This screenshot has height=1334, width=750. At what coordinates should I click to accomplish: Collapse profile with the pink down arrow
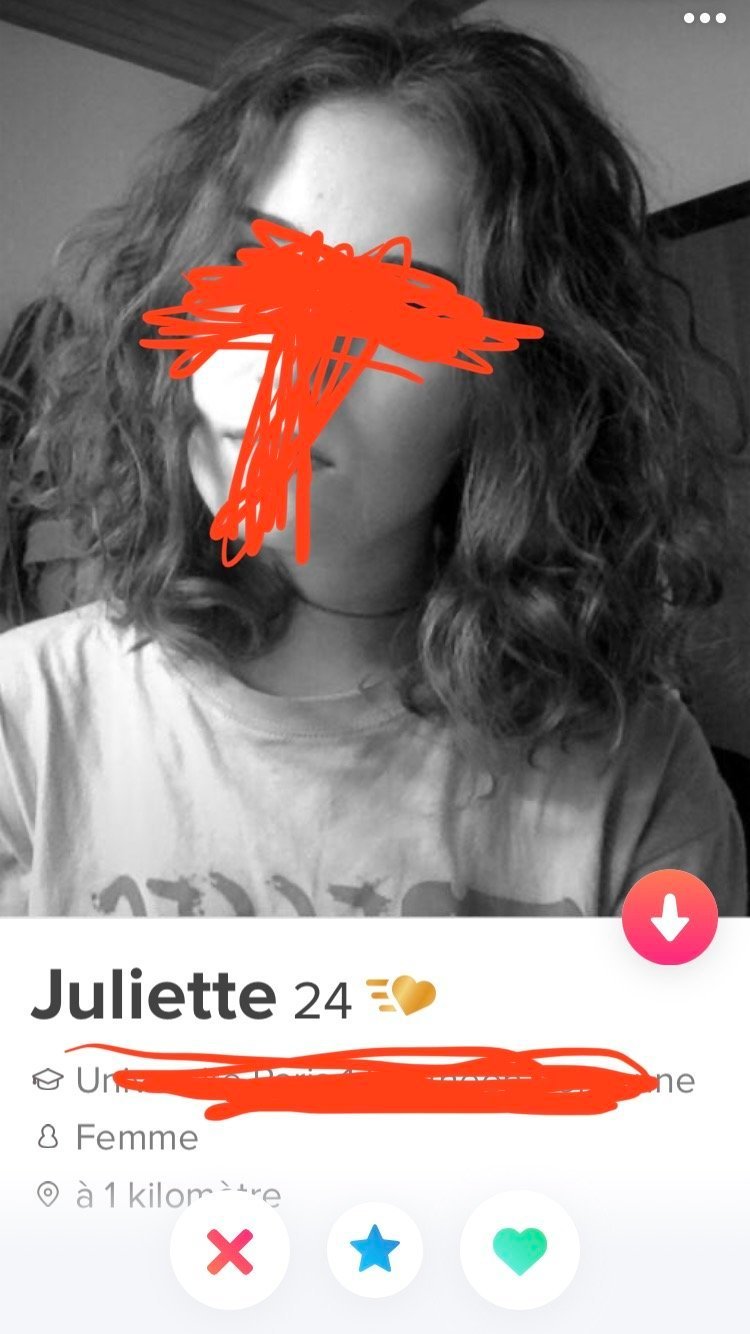click(x=669, y=918)
